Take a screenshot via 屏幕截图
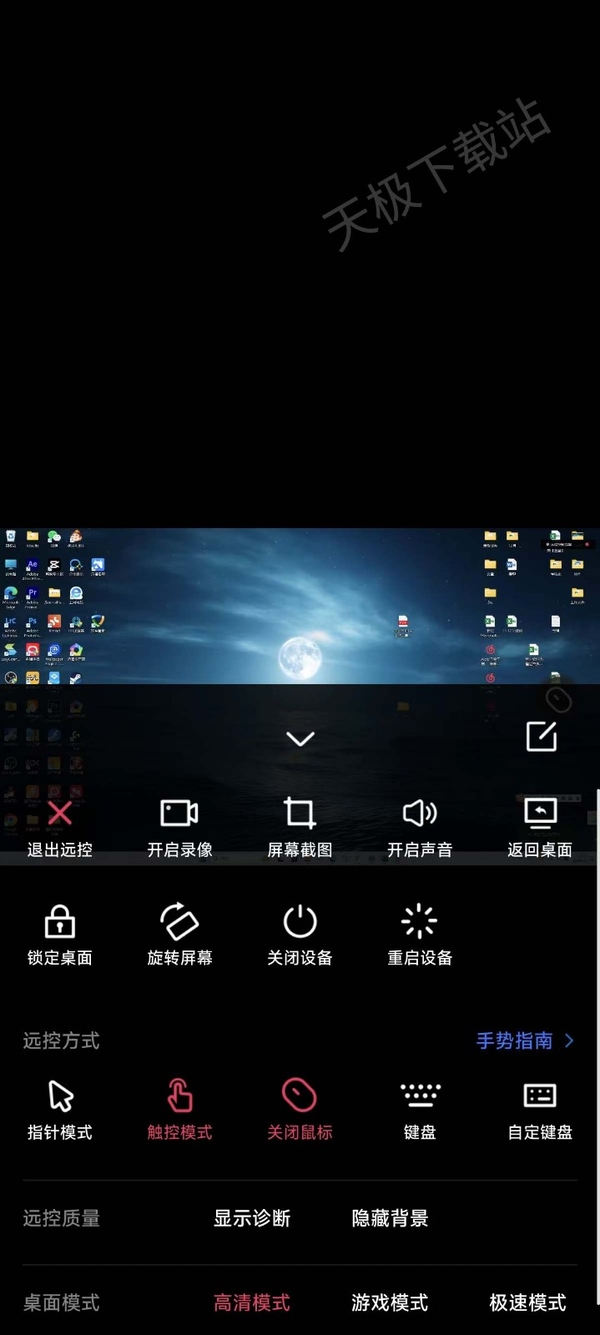The height and width of the screenshot is (1335, 600). (x=300, y=828)
